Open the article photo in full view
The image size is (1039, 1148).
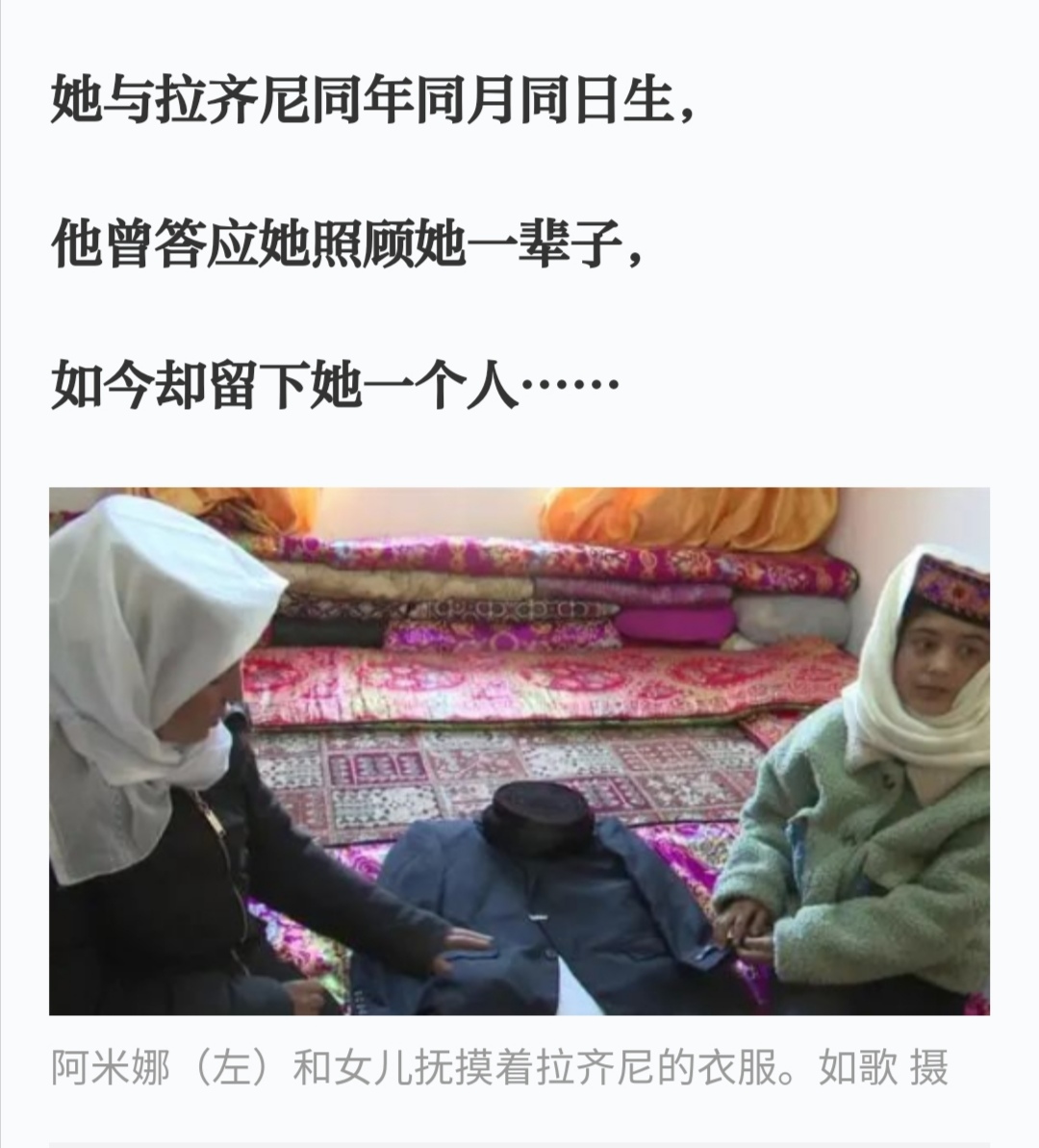point(519,751)
